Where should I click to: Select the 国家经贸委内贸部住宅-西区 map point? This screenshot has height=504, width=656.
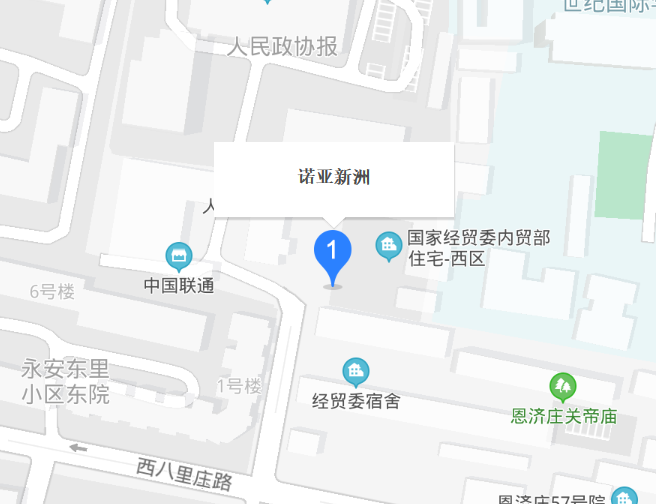pyautogui.click(x=389, y=245)
